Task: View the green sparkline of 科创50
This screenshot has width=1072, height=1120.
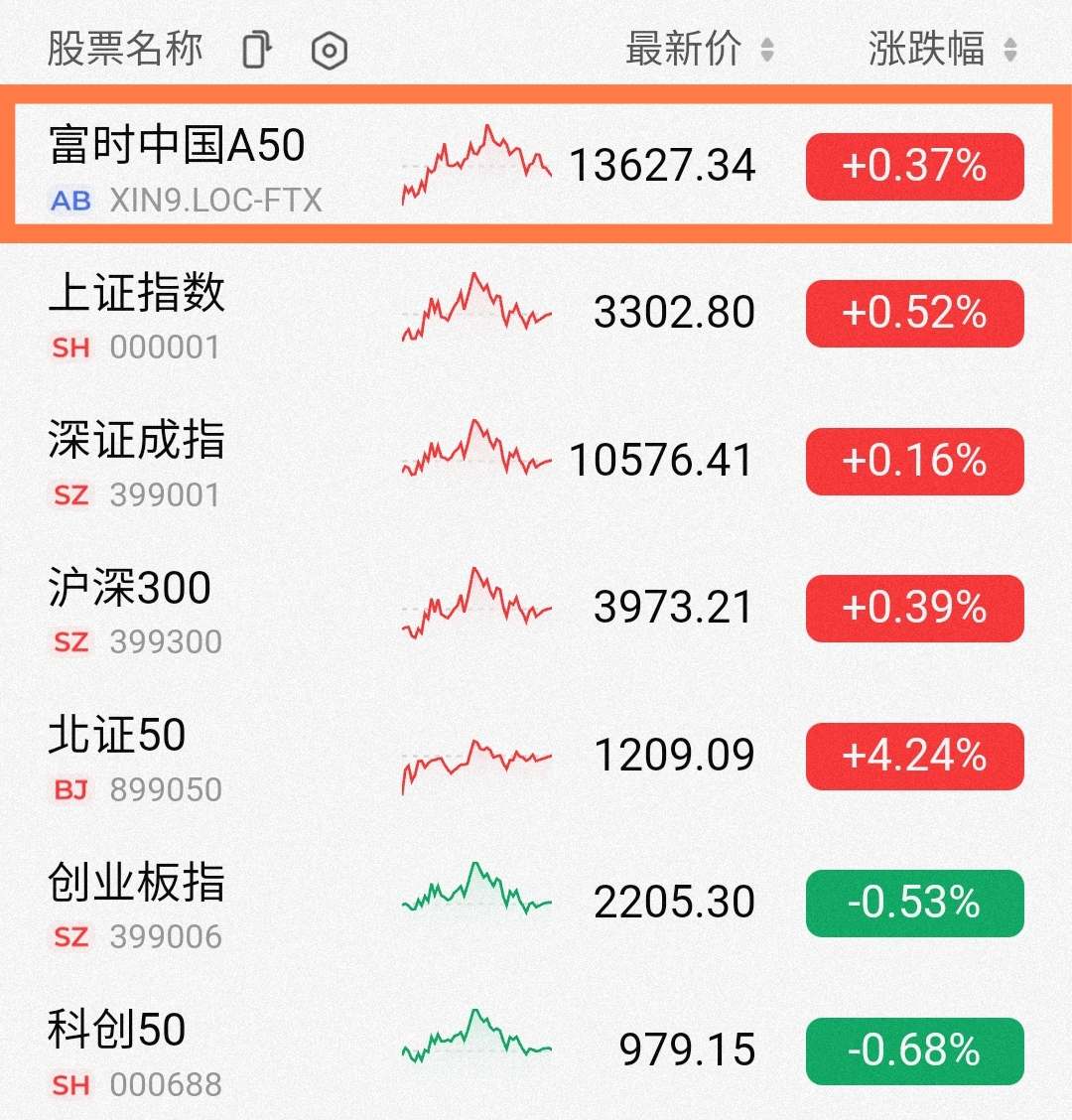Action: tap(474, 1041)
